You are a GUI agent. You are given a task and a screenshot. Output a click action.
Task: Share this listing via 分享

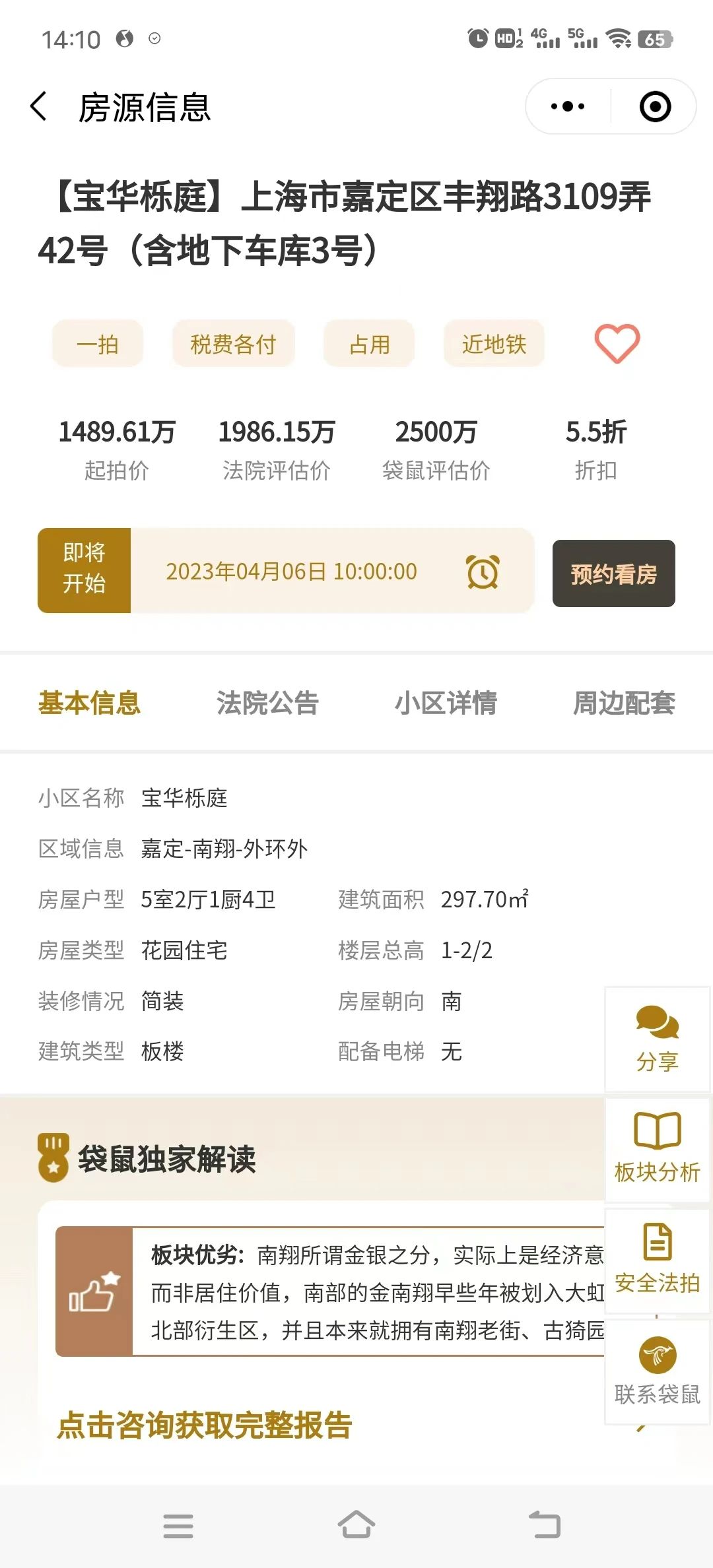click(x=657, y=1039)
